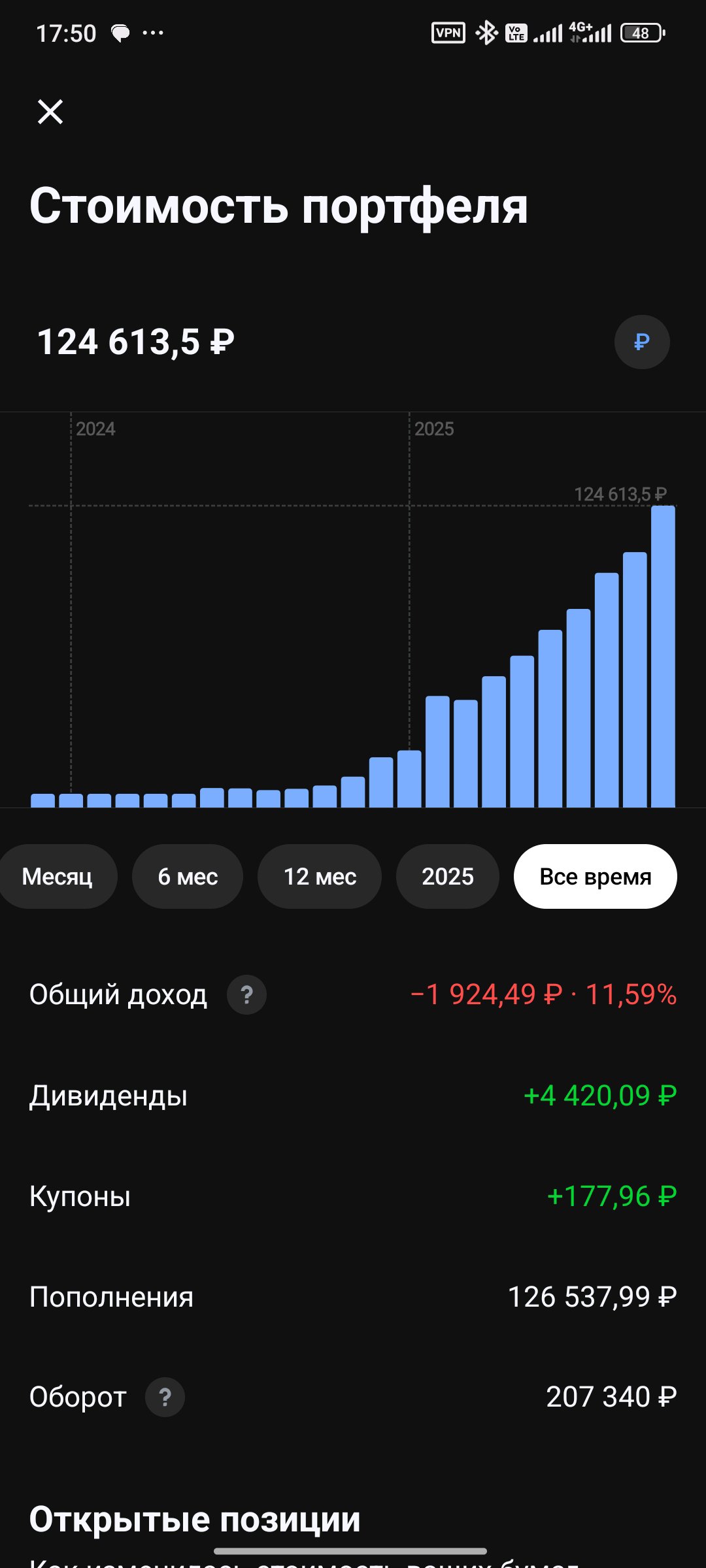
Task: Switch to the 6 мес tab
Action: pos(188,877)
